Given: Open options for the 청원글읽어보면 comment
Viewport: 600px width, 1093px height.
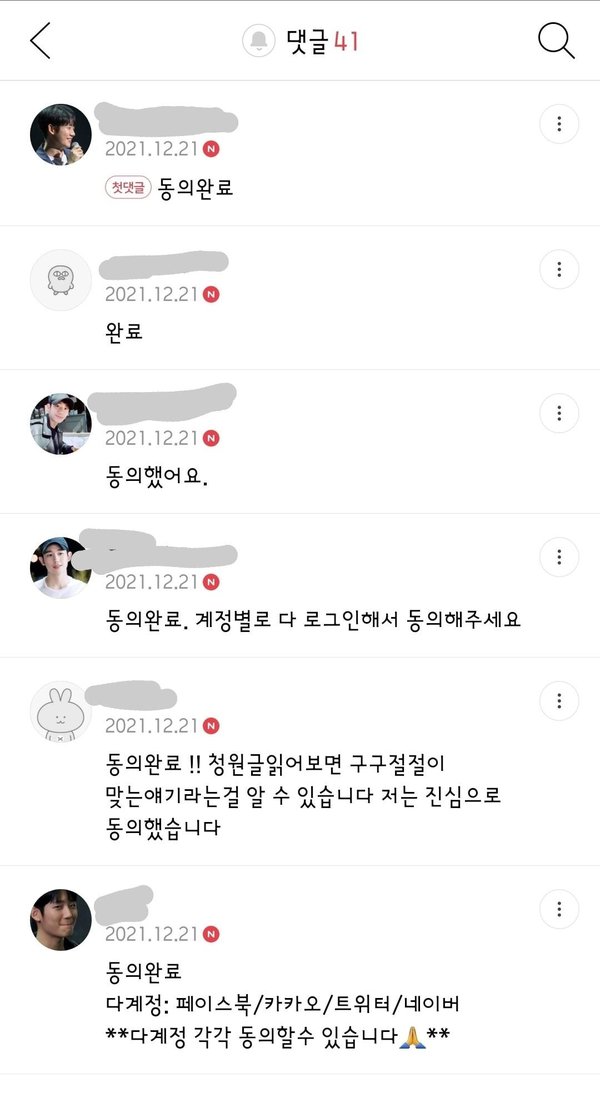Looking at the screenshot, I should [x=559, y=701].
